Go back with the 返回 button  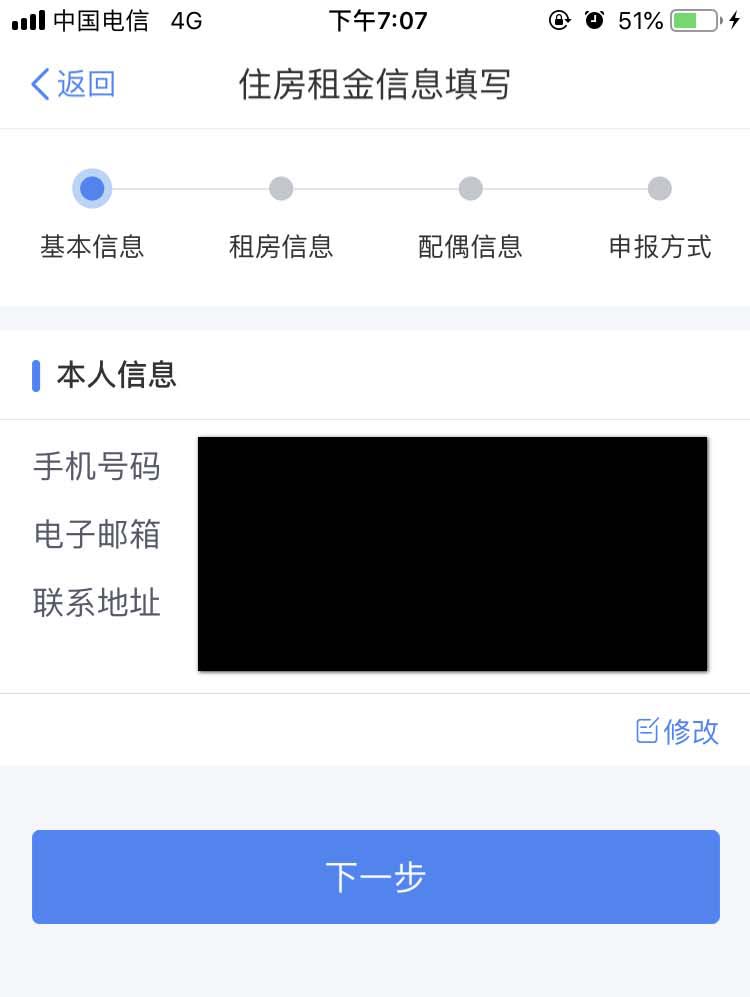tap(73, 85)
